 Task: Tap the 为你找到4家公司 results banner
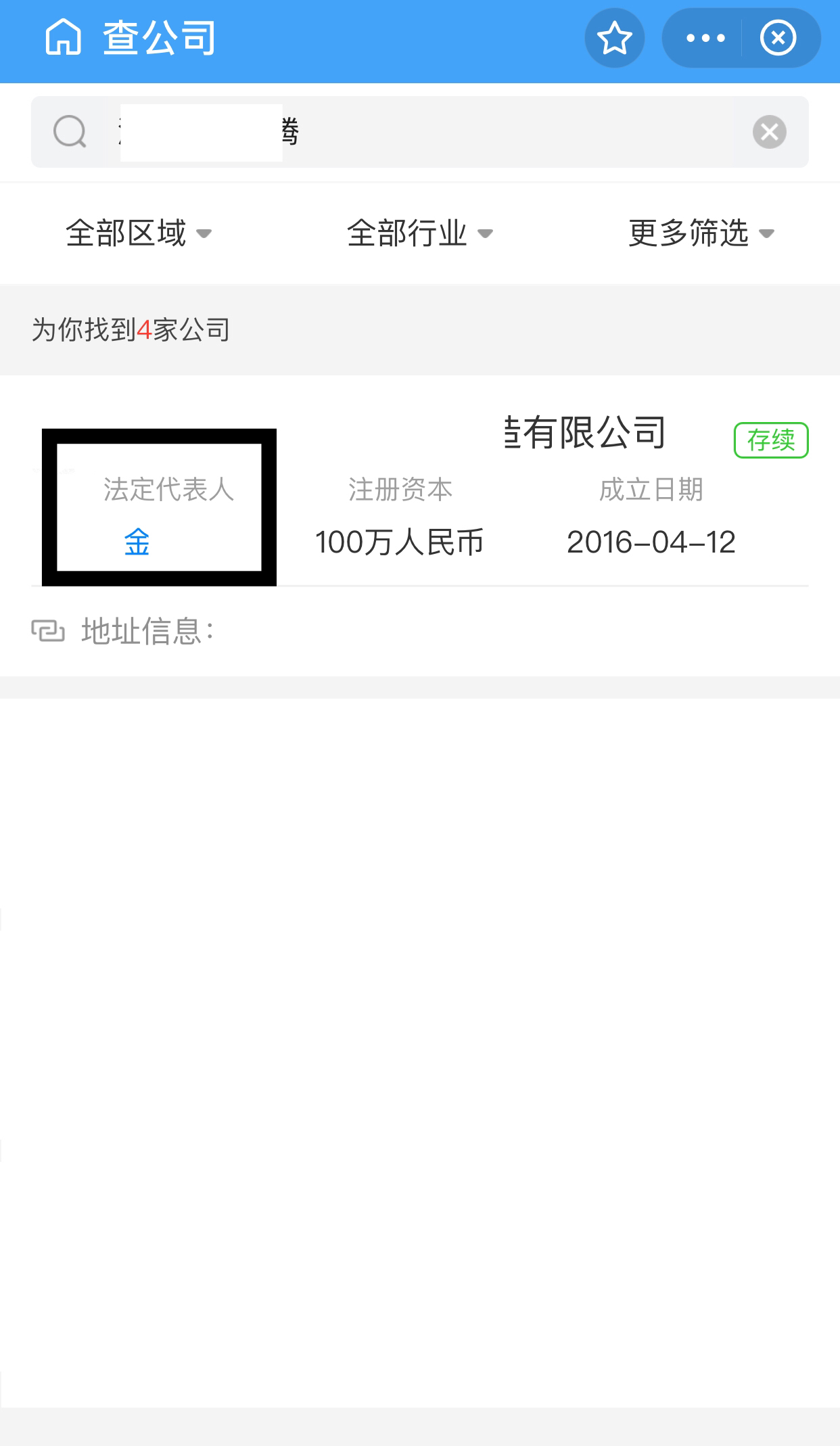point(132,329)
